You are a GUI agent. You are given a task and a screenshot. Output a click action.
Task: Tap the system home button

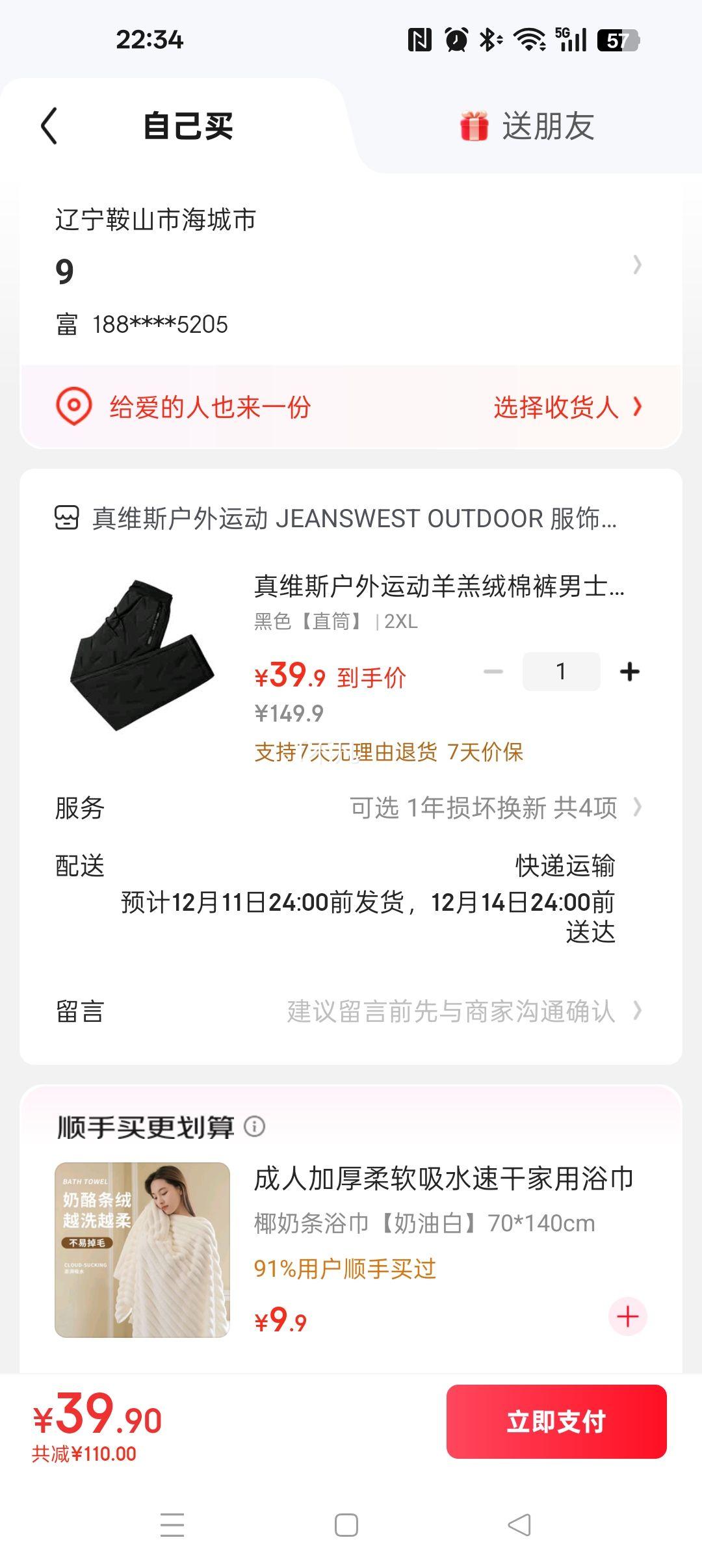click(x=346, y=1525)
